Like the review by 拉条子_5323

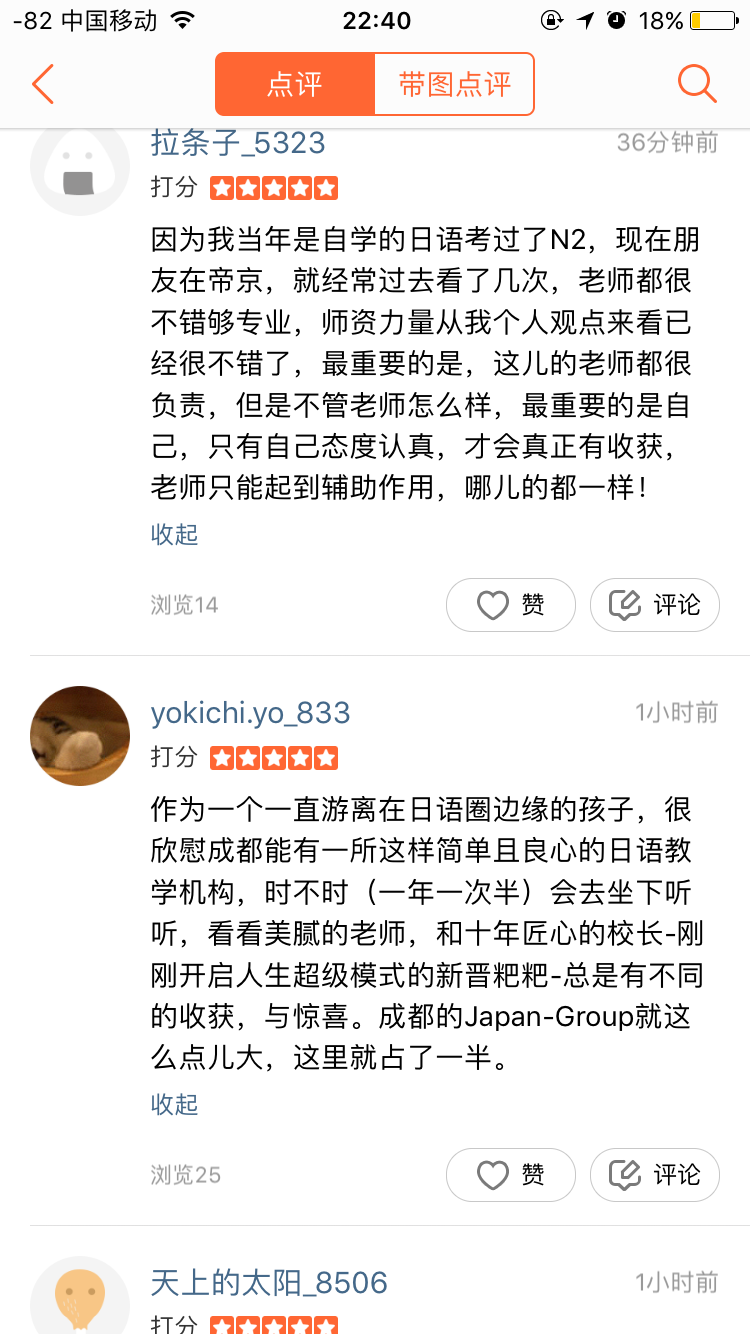point(510,605)
